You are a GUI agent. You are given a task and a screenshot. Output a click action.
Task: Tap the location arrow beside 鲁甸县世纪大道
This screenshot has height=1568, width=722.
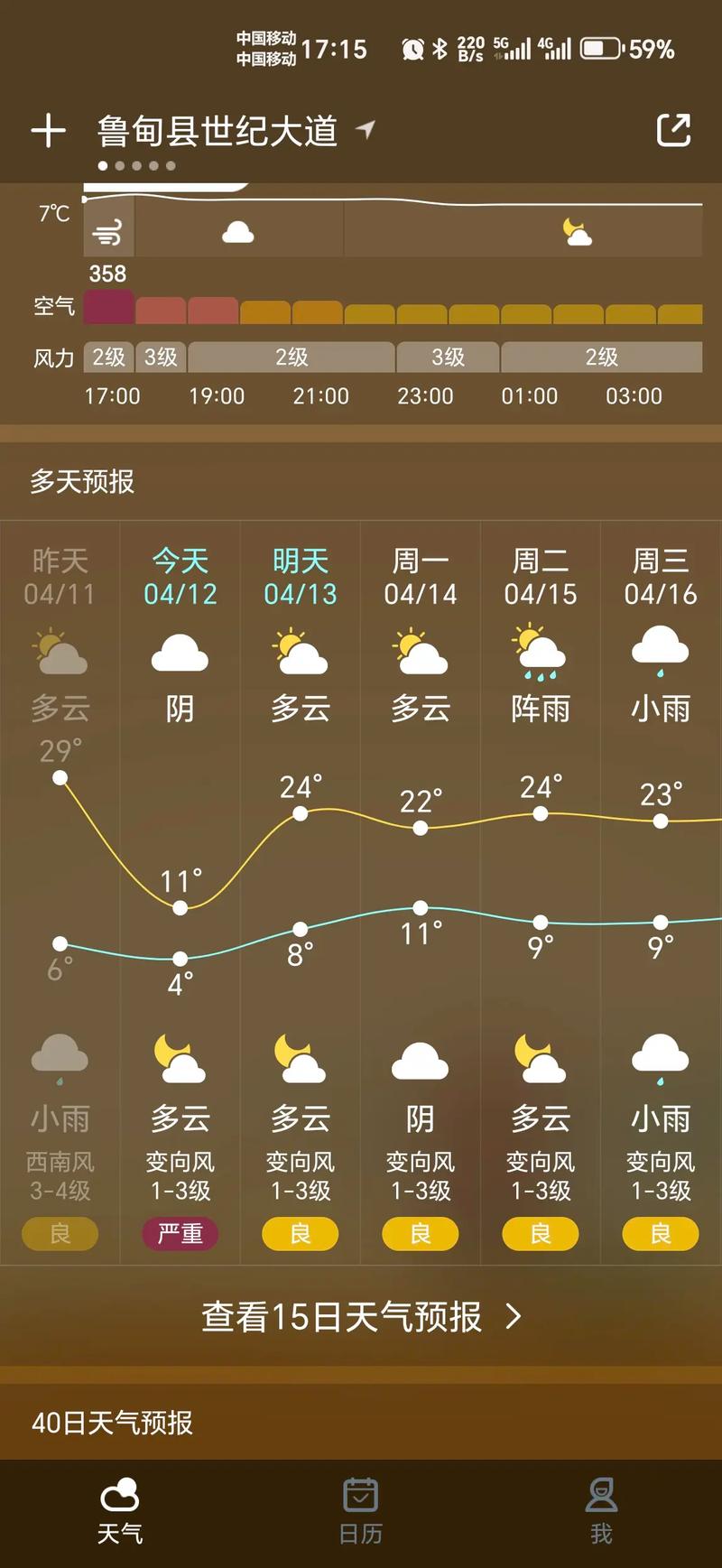tap(364, 128)
